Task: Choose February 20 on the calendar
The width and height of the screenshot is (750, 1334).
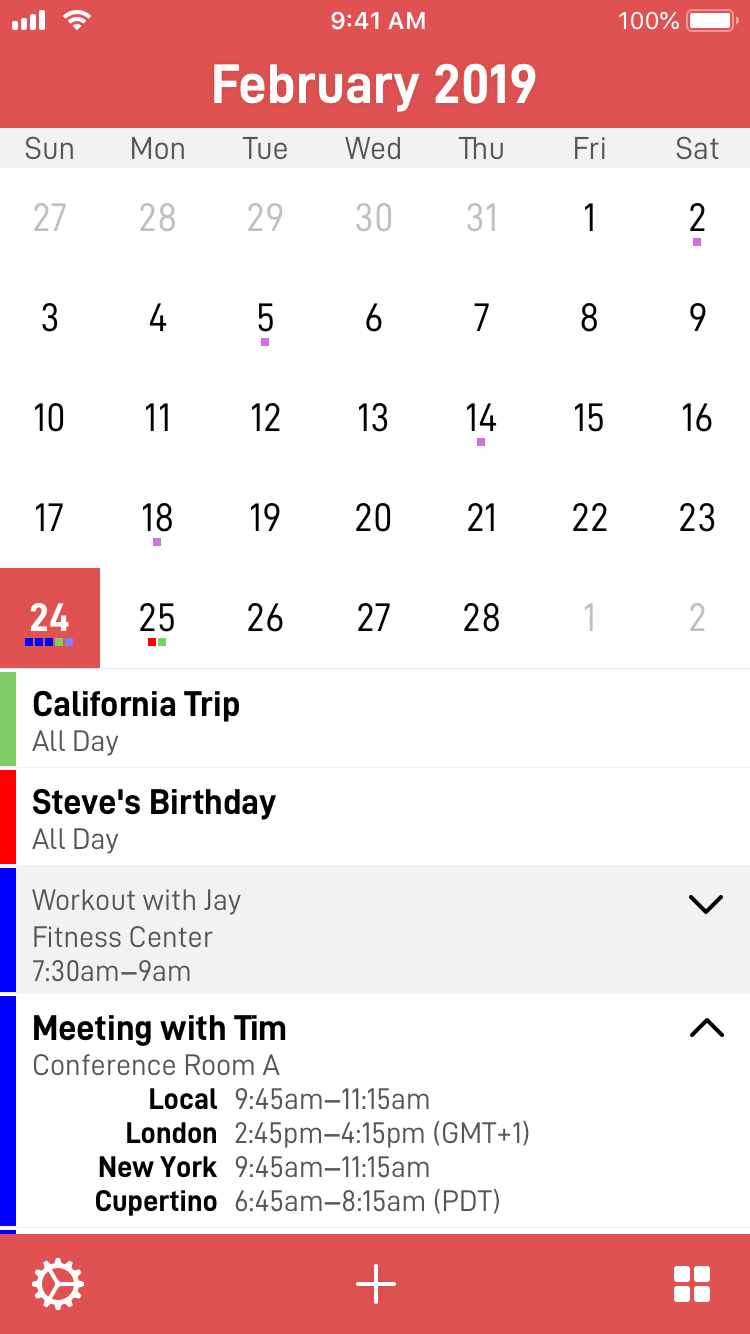Action: 373,518
